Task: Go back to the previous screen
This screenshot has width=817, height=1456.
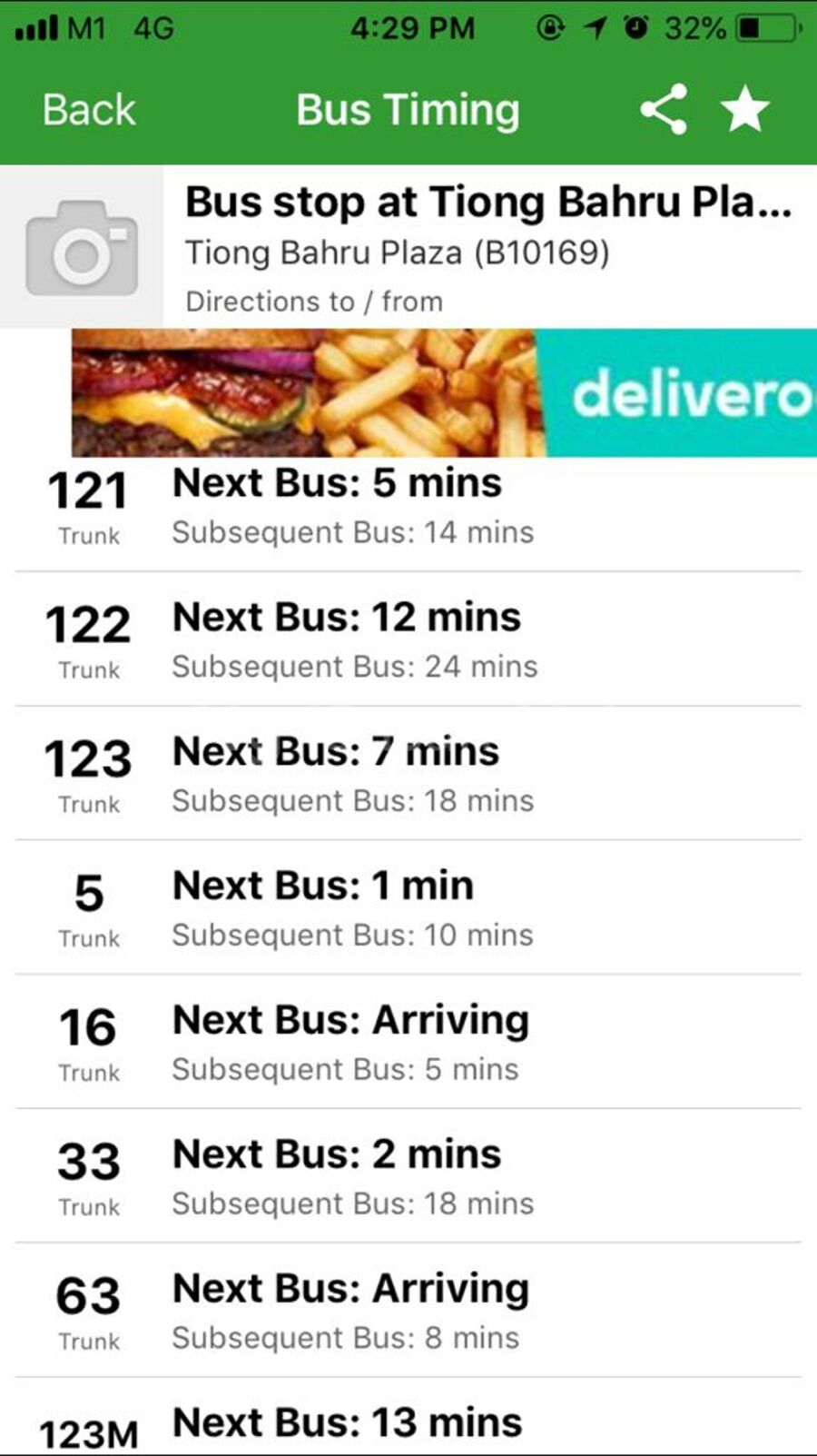Action: [x=88, y=110]
